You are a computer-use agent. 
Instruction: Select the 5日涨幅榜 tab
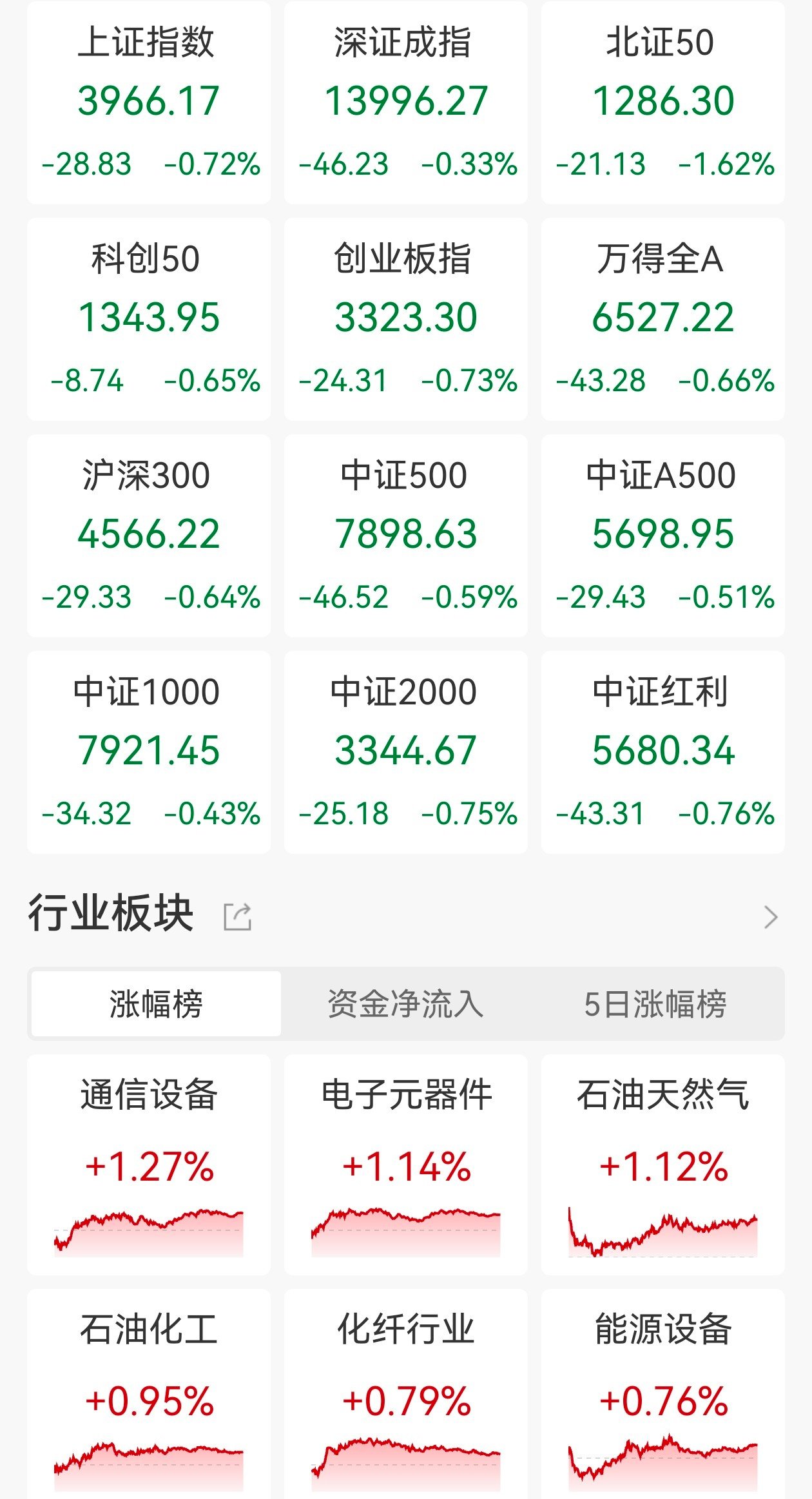(x=655, y=1004)
